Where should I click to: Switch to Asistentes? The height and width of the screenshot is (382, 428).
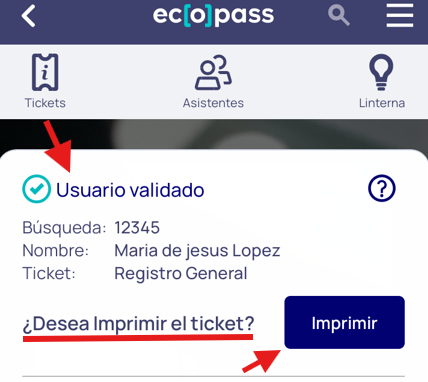tap(213, 82)
